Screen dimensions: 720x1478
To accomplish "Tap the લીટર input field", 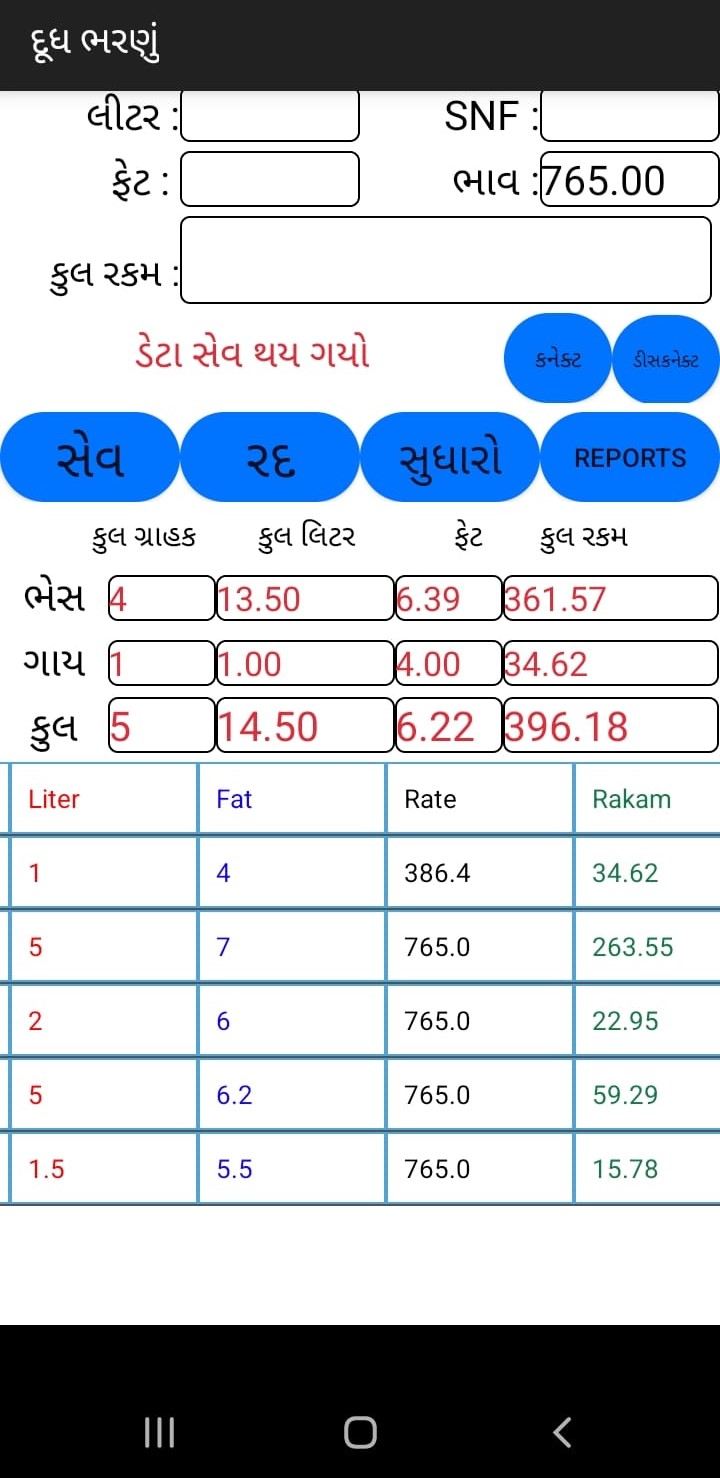I will 269,116.
